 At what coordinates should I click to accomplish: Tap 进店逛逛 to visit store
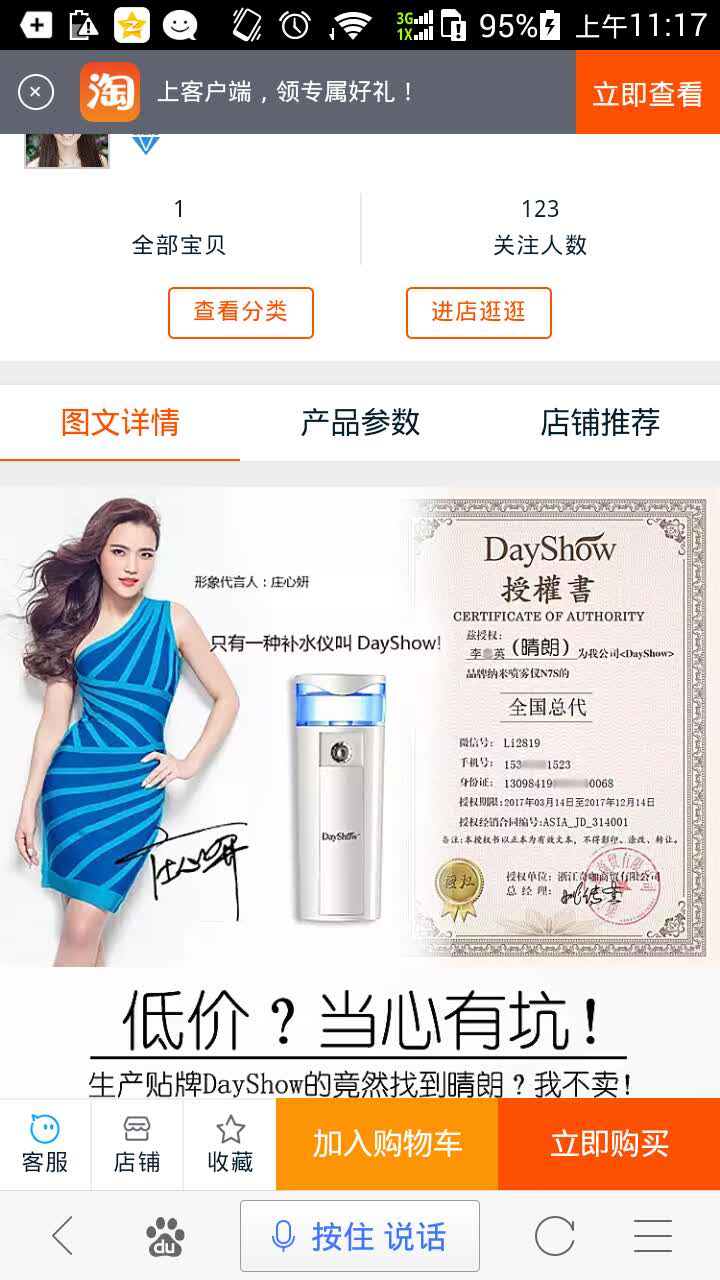point(478,312)
